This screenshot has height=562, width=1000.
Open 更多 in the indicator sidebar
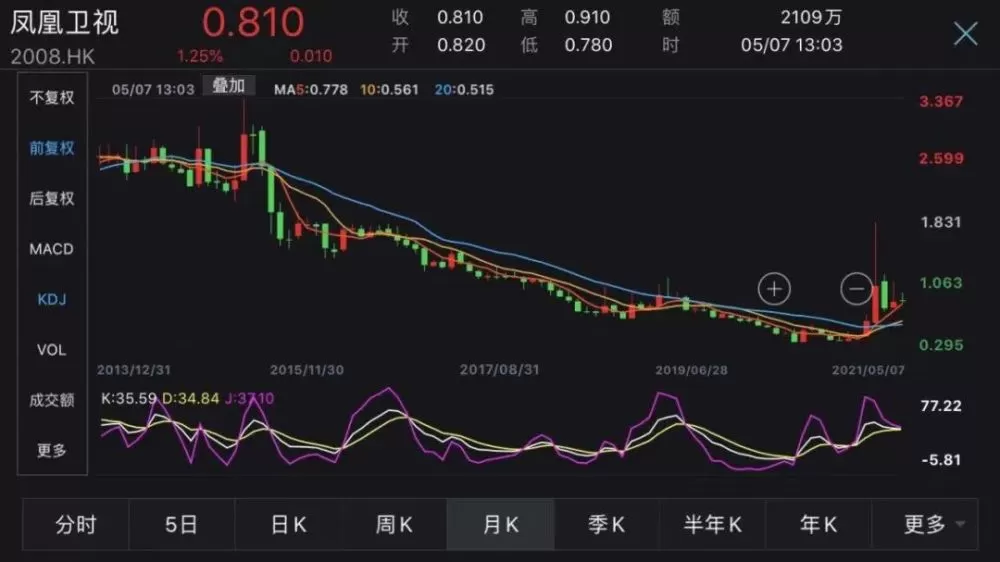point(52,450)
